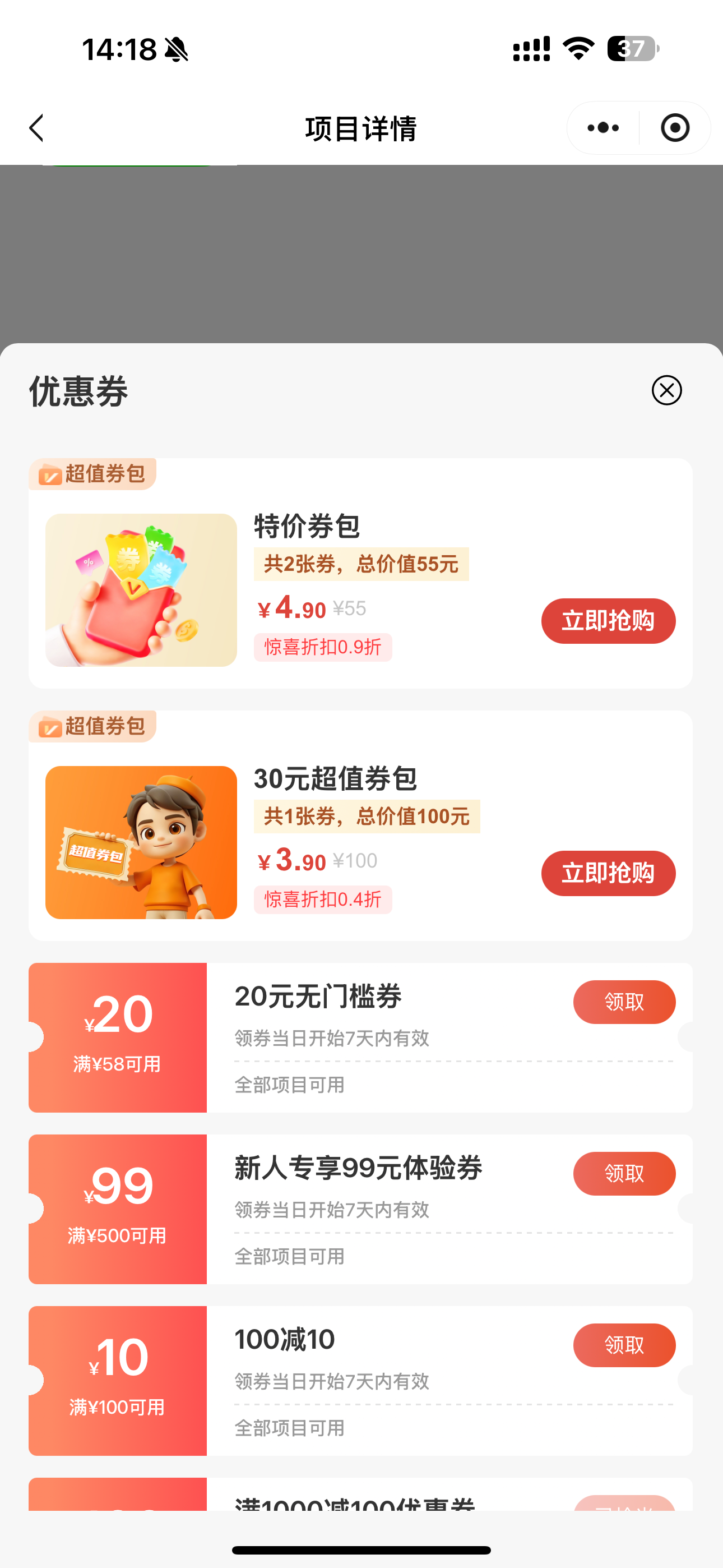The image size is (723, 1568).
Task: Close the 优惠券 coupon panel
Action: pos(666,390)
